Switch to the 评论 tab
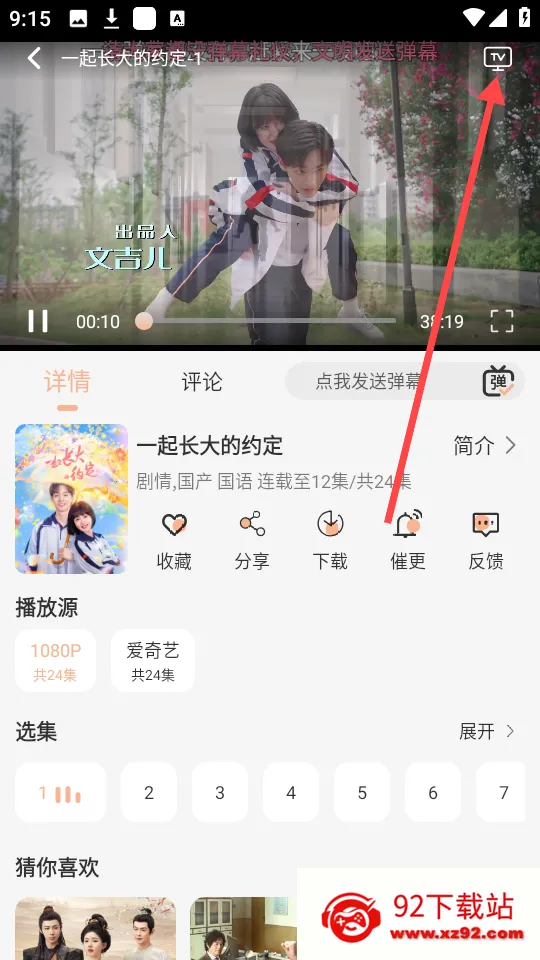The height and width of the screenshot is (960, 540). [201, 382]
